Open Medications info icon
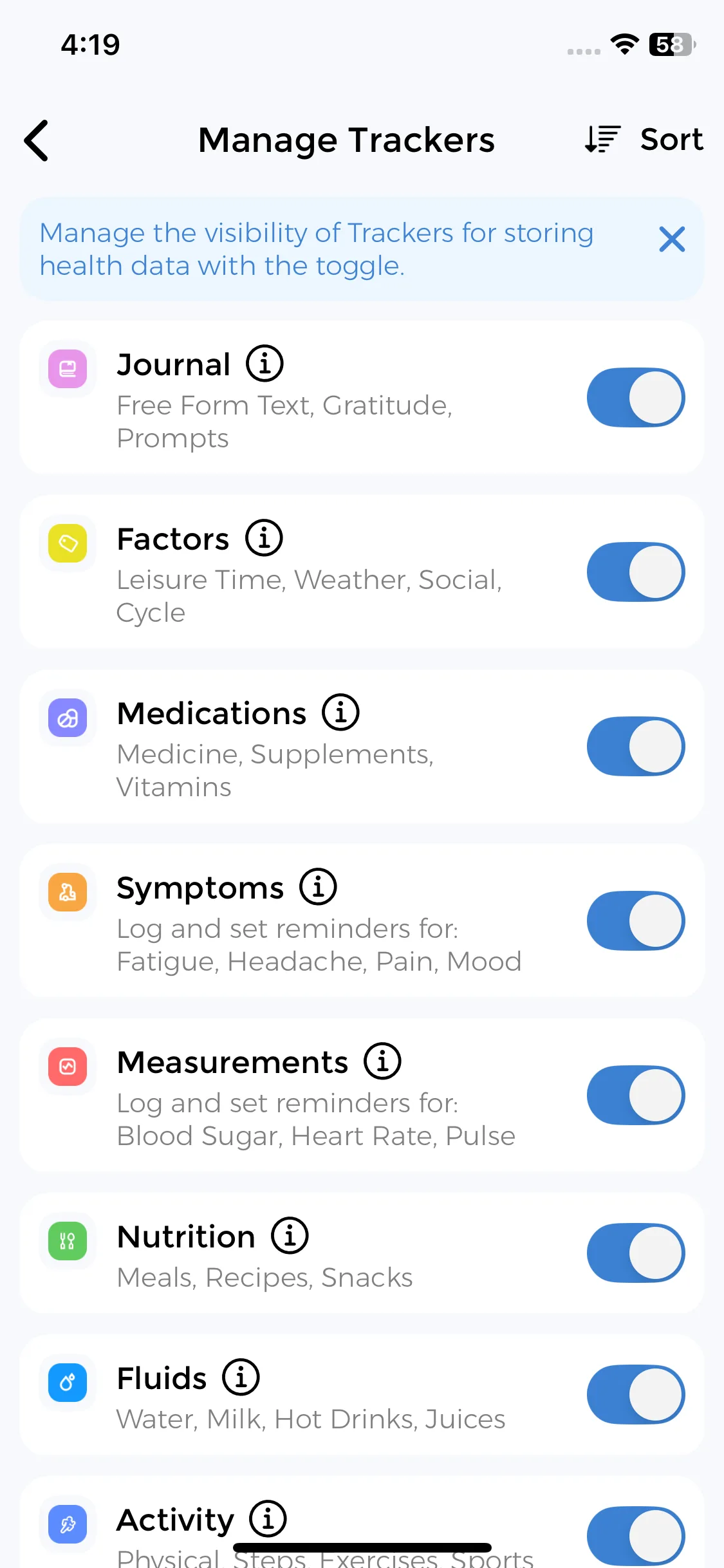The width and height of the screenshot is (724, 1568). (x=340, y=713)
